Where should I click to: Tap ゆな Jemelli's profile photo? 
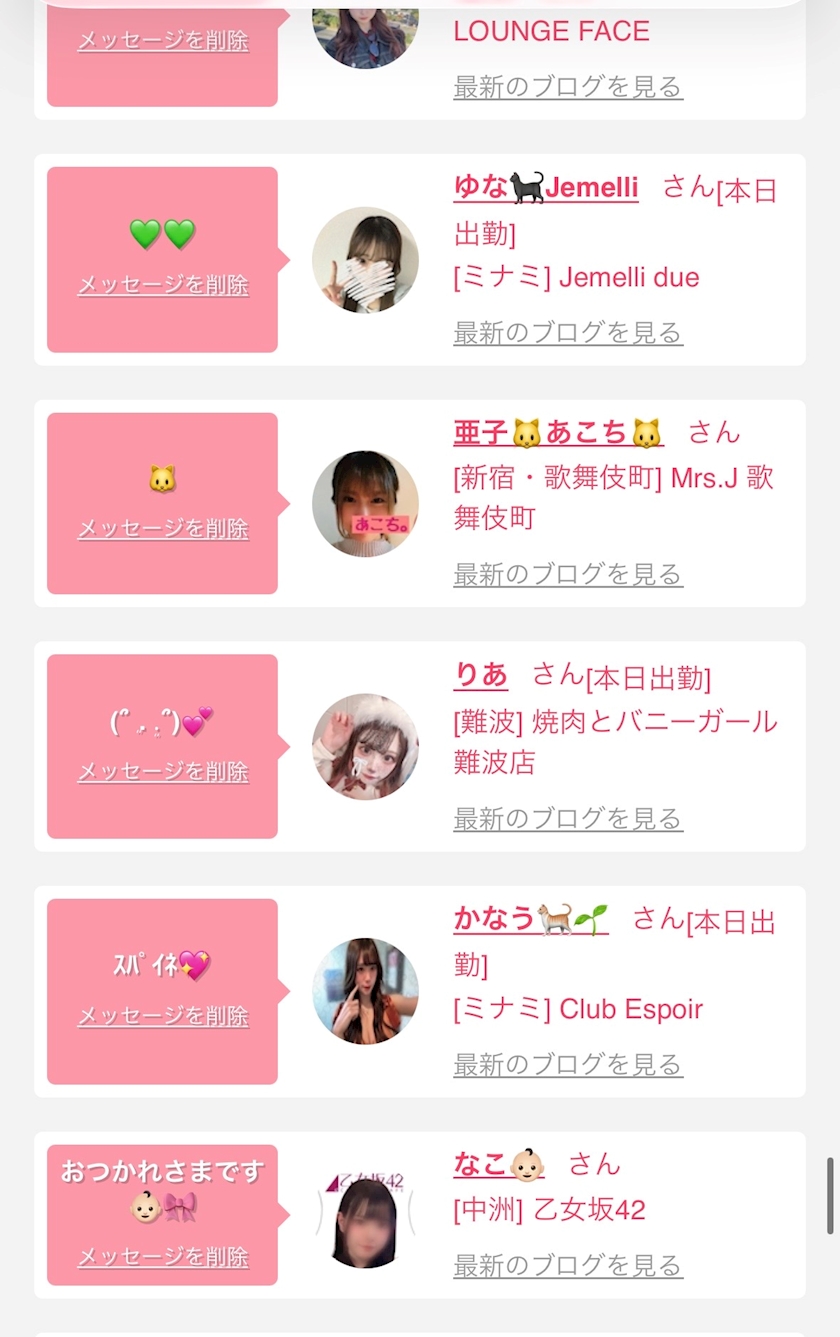click(365, 260)
